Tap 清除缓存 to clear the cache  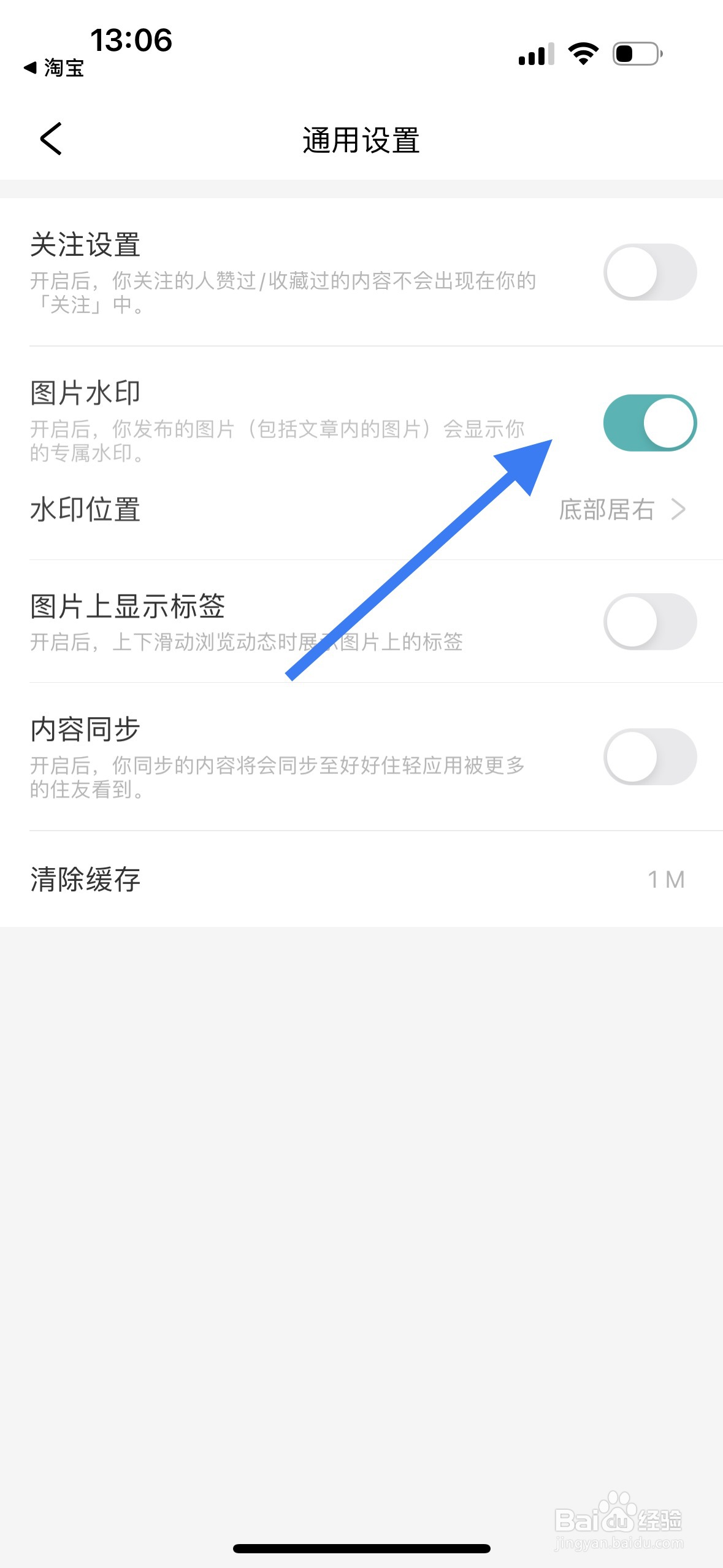(85, 878)
